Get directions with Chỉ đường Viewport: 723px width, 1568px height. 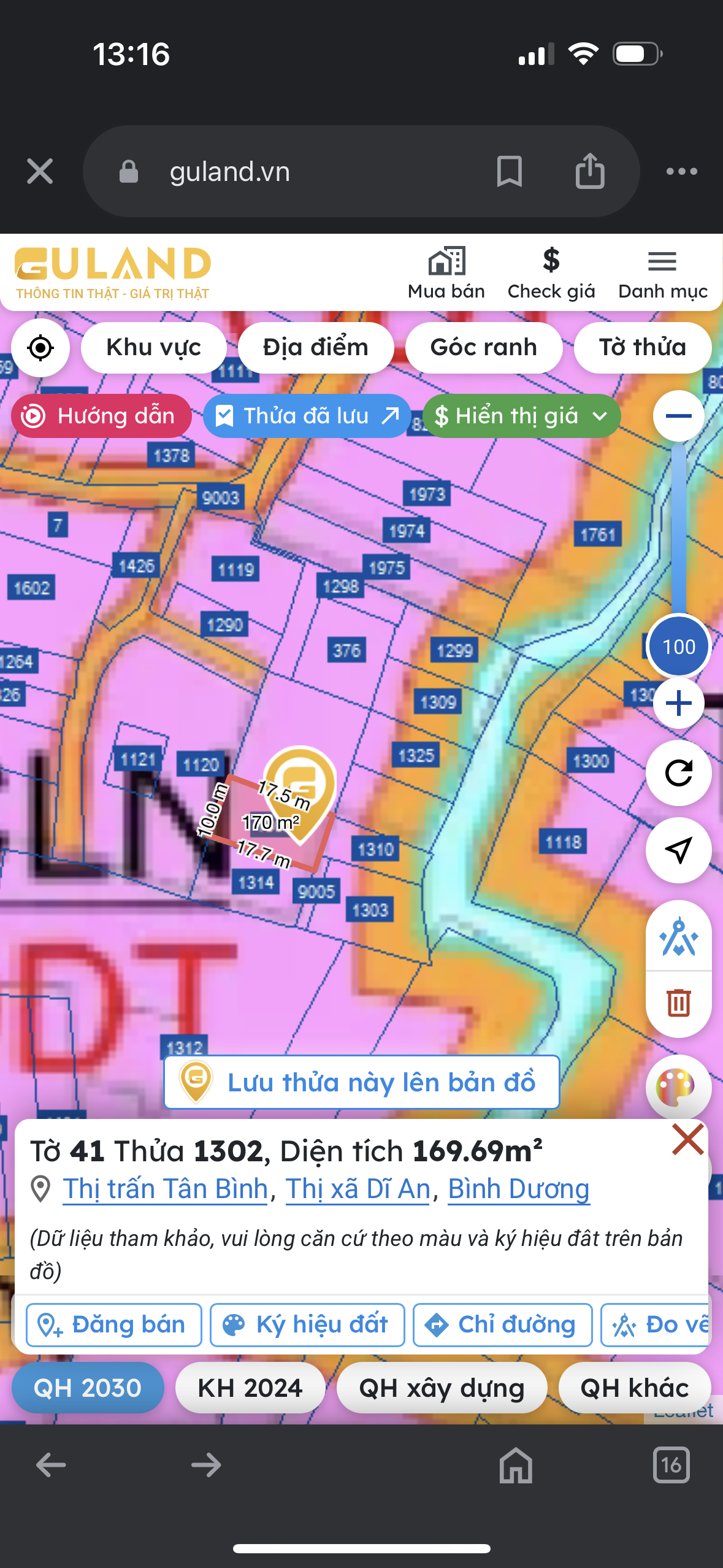503,1324
